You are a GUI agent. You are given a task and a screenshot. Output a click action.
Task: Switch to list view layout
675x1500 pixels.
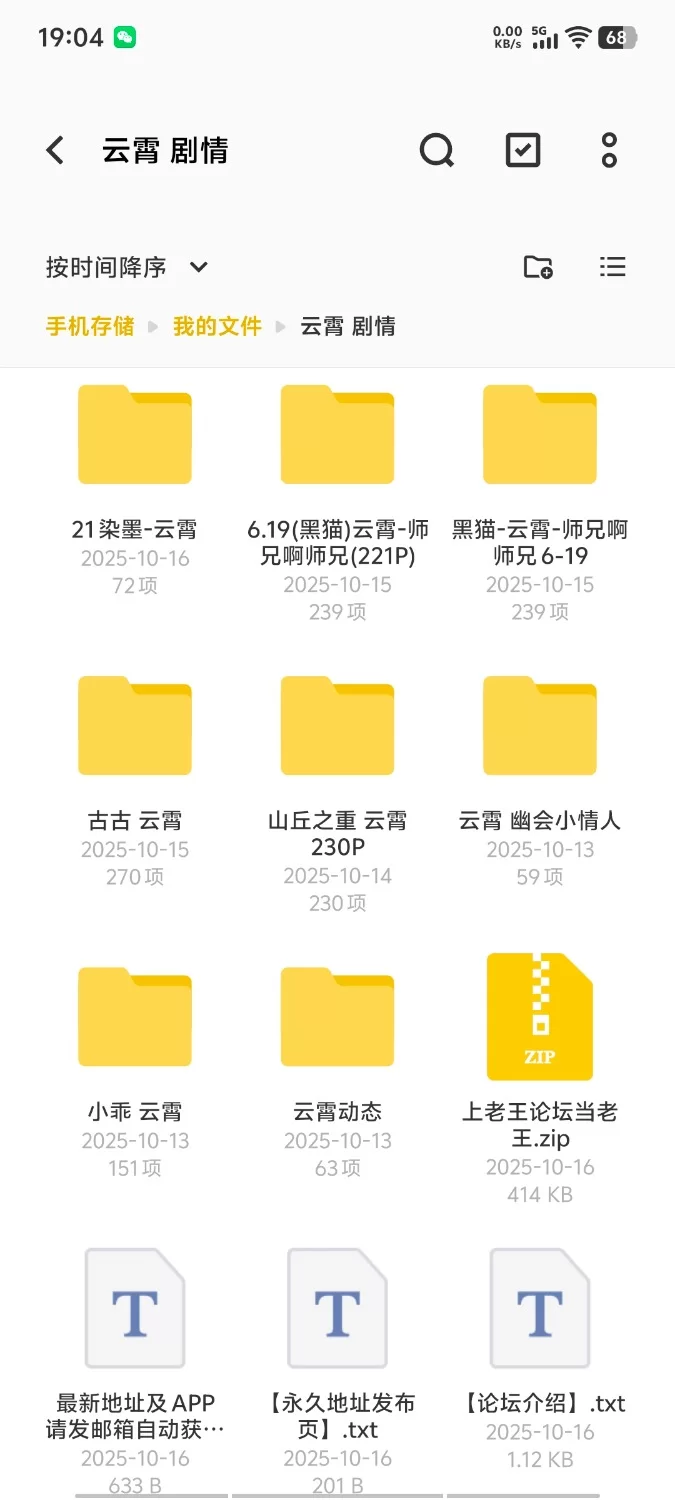612,267
